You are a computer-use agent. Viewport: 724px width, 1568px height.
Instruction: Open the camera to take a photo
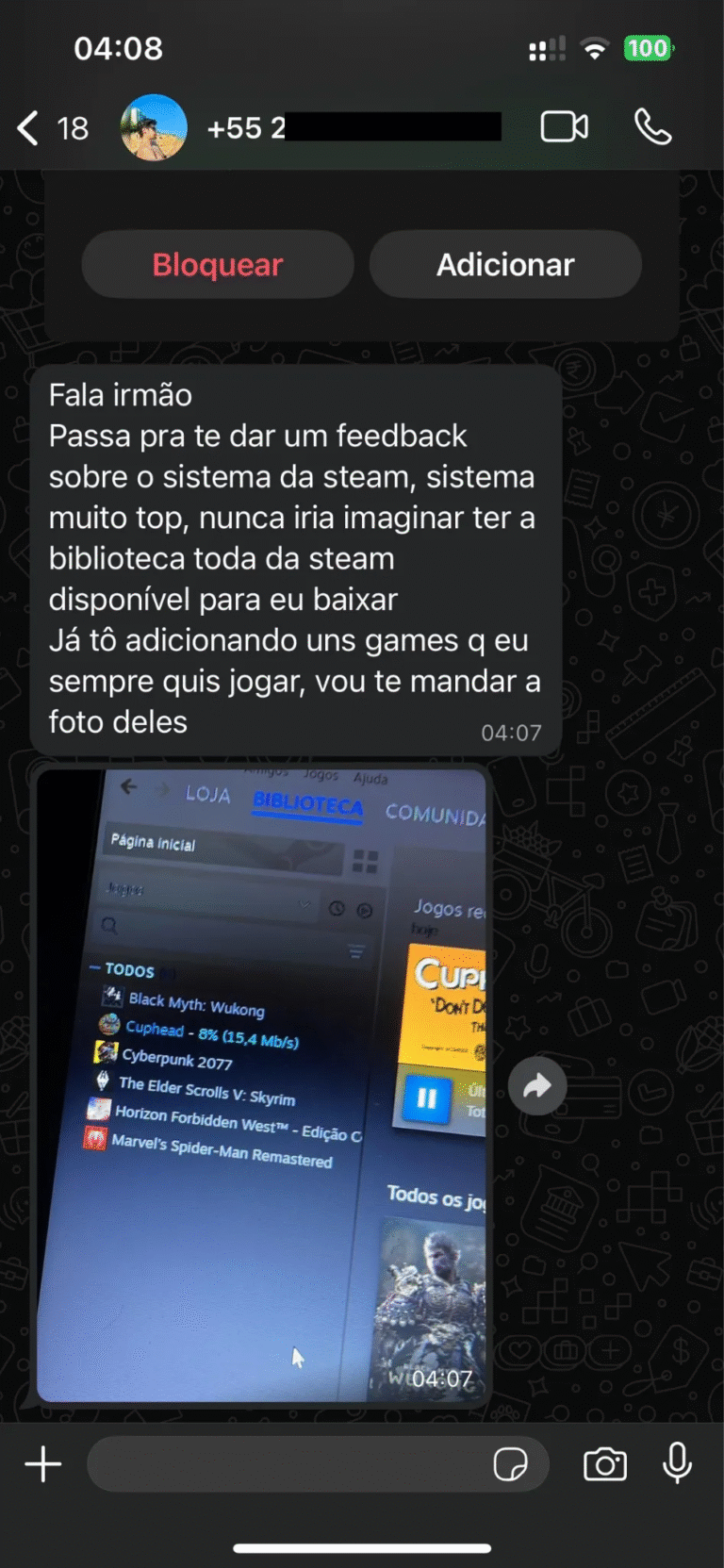coord(605,1464)
